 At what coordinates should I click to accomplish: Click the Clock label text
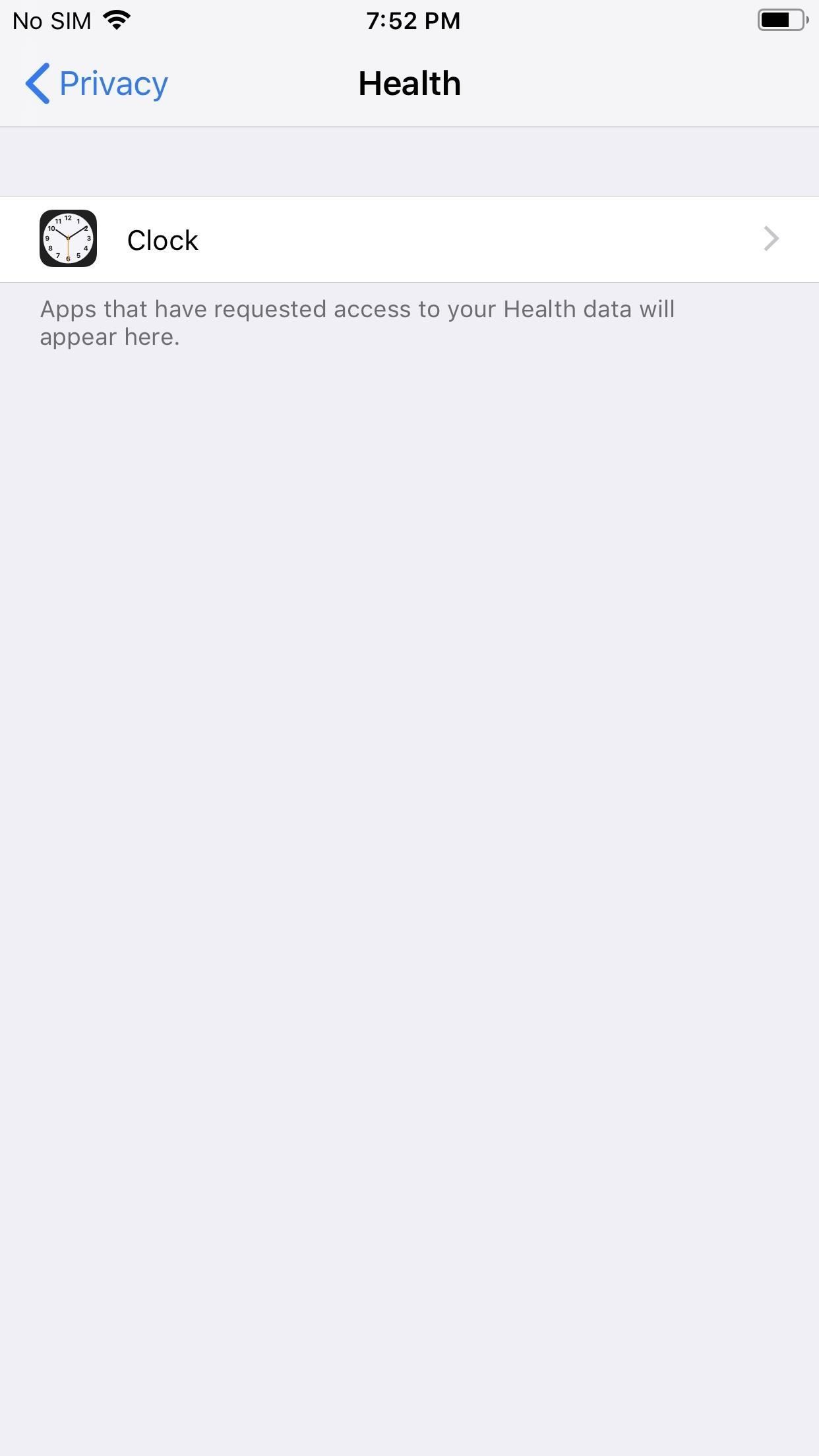(x=162, y=239)
